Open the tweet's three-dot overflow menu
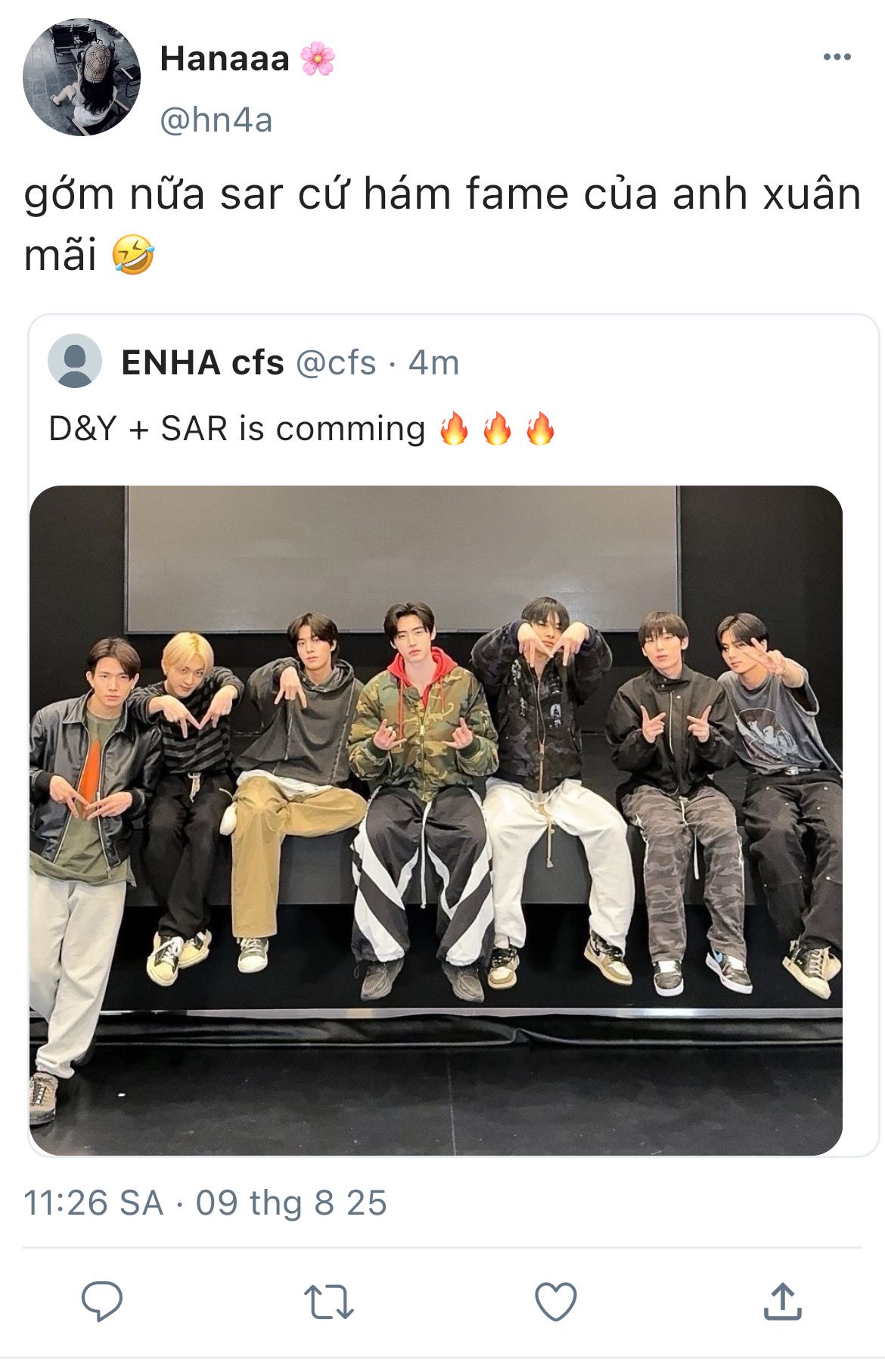This screenshot has height=1372, width=885. click(837, 57)
